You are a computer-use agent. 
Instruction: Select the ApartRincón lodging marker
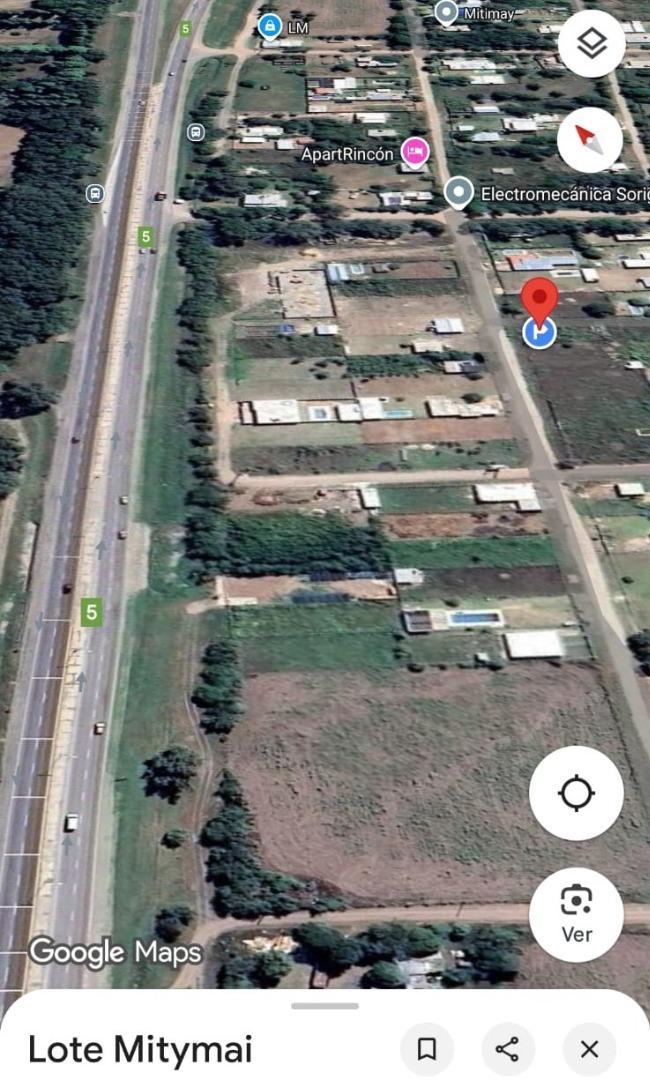[415, 152]
